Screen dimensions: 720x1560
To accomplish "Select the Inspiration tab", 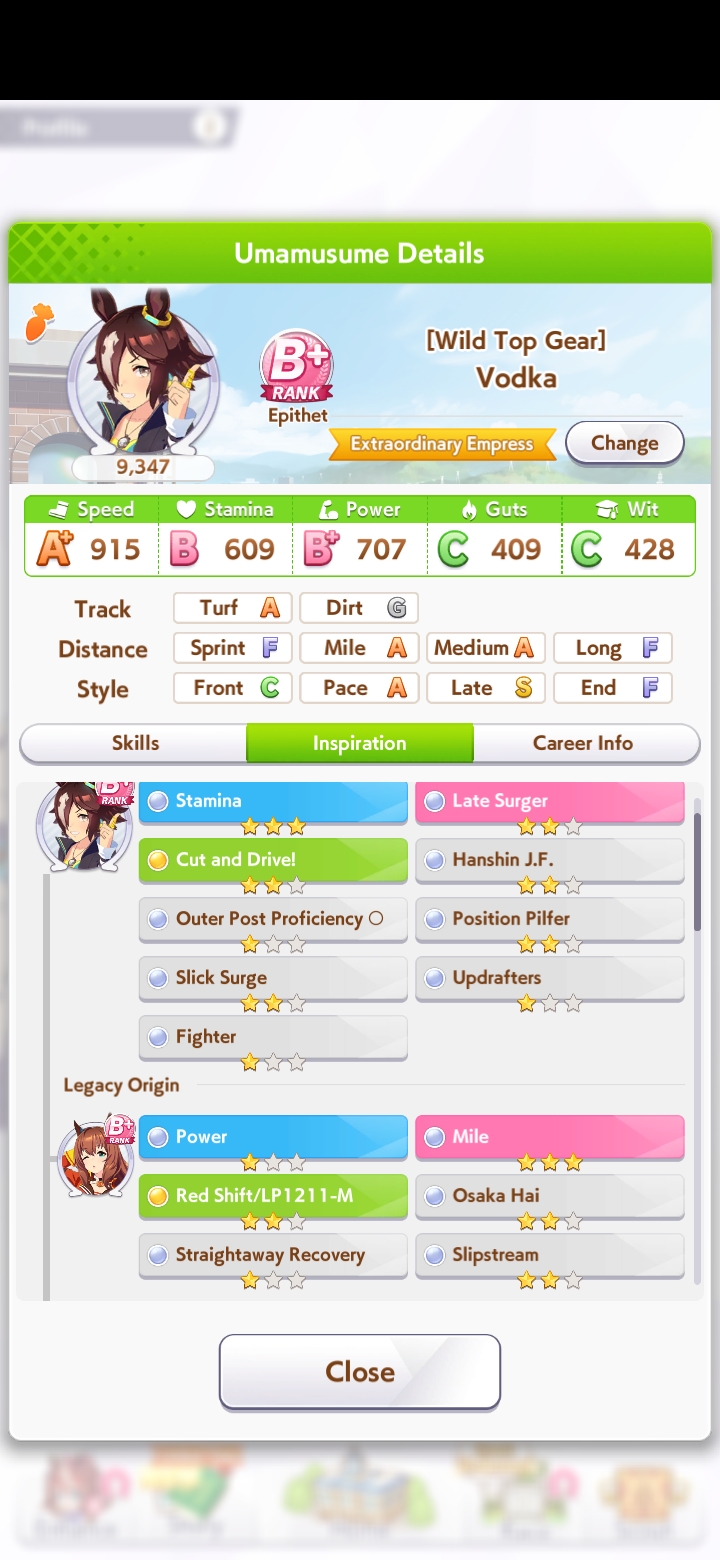I will [360, 743].
